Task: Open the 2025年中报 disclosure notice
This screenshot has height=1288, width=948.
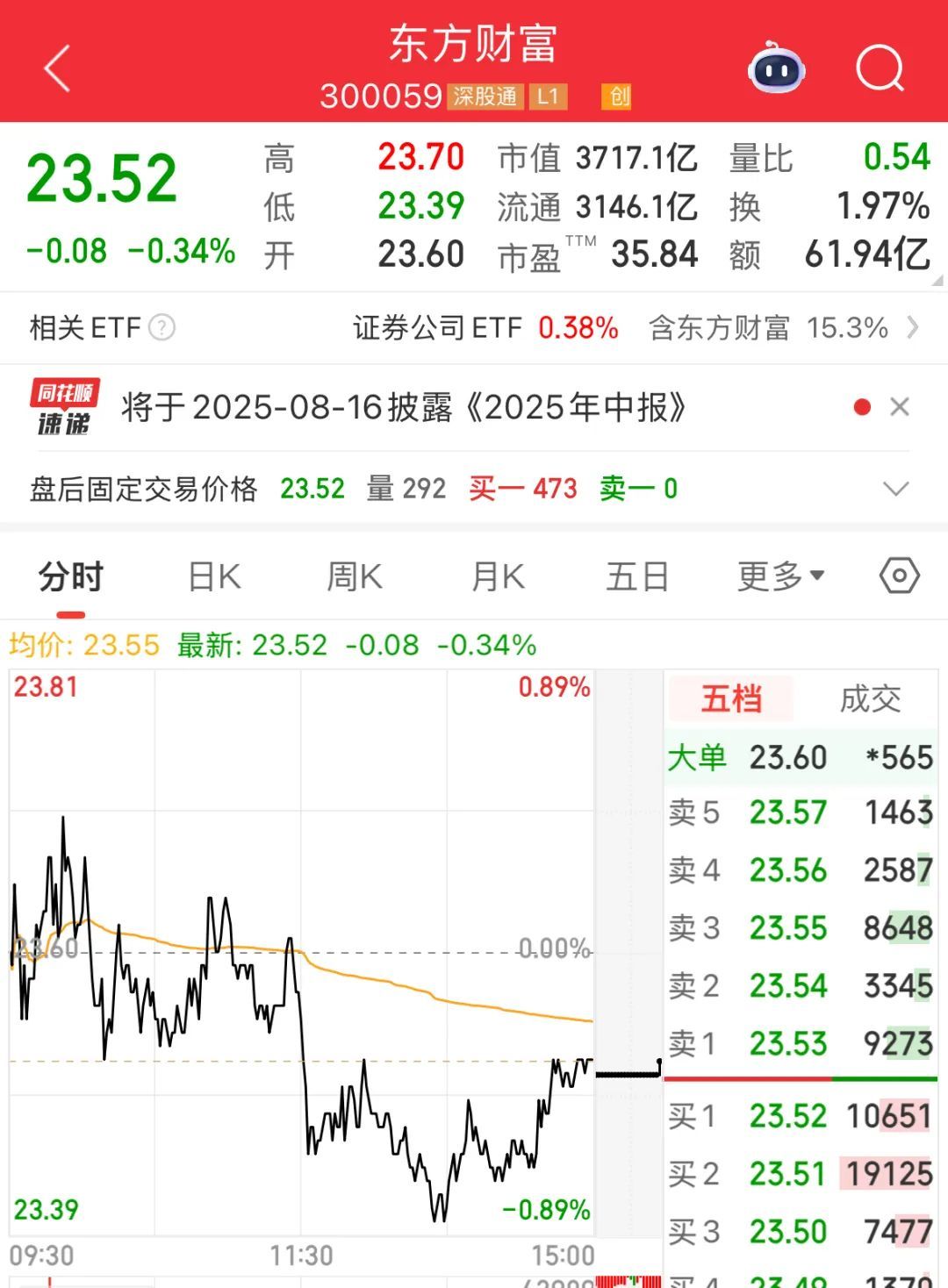Action: point(404,408)
